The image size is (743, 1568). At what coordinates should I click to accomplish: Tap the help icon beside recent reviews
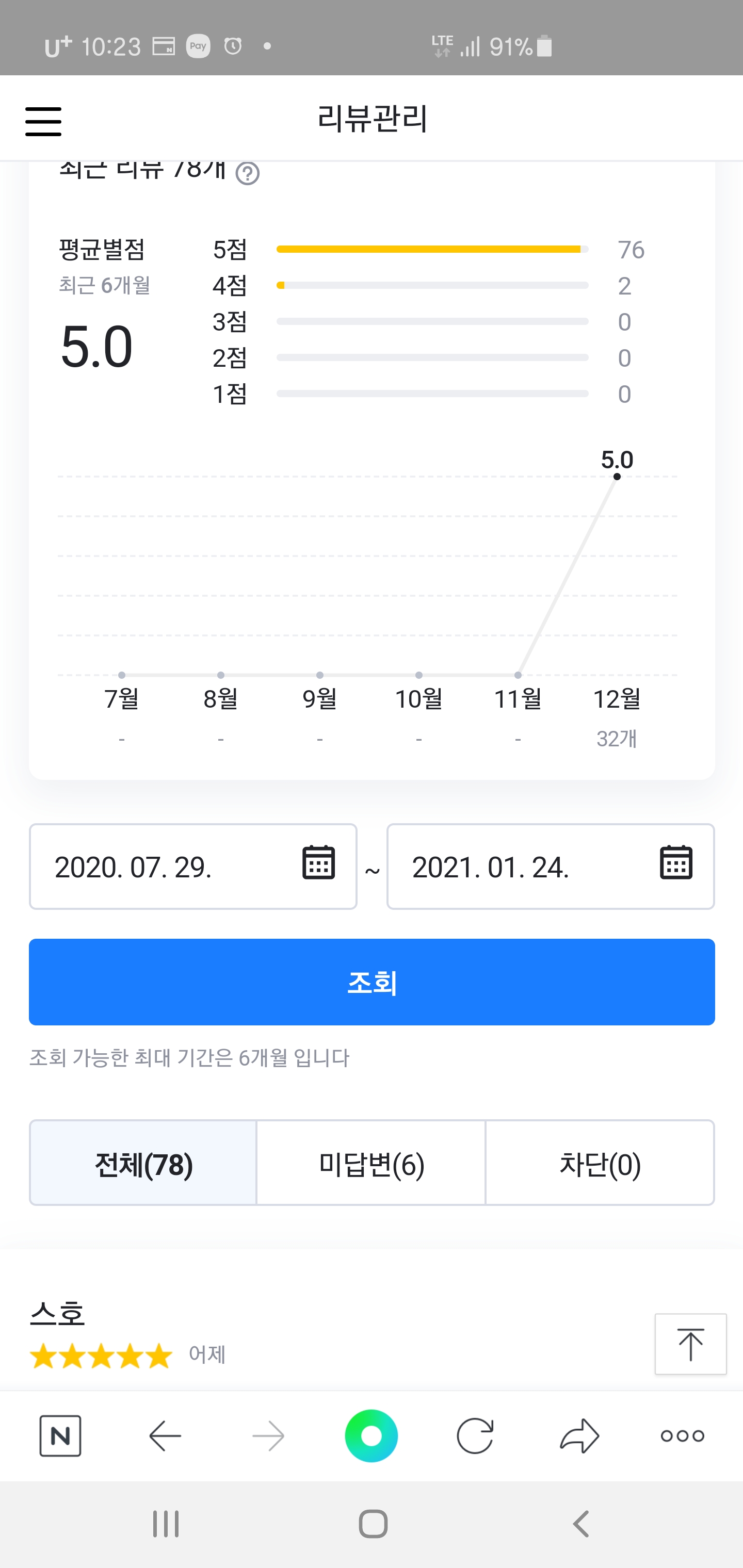(x=247, y=173)
